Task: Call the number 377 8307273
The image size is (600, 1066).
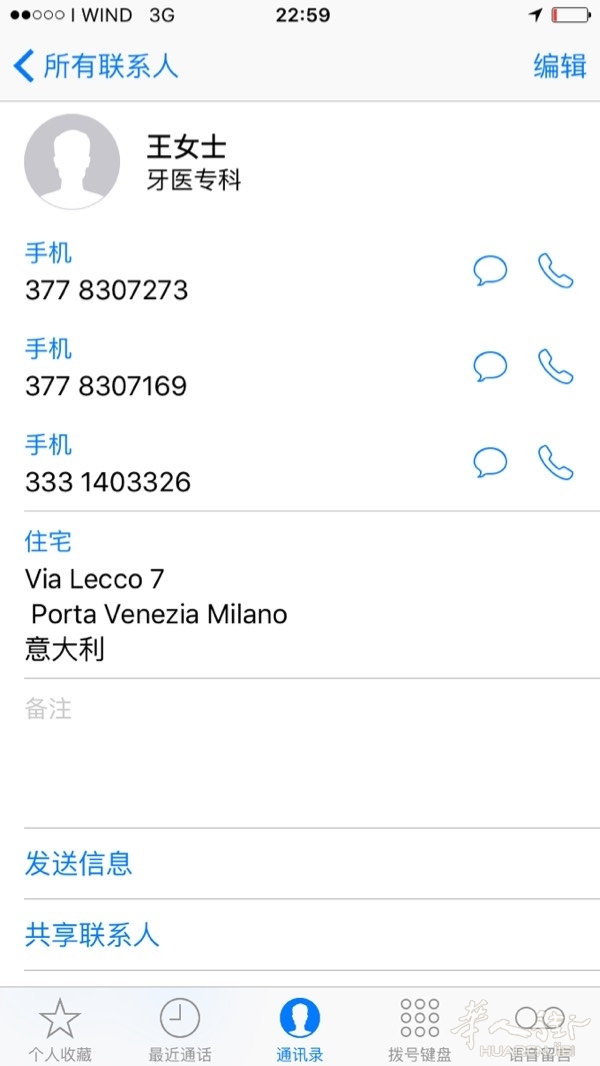Action: click(x=556, y=271)
